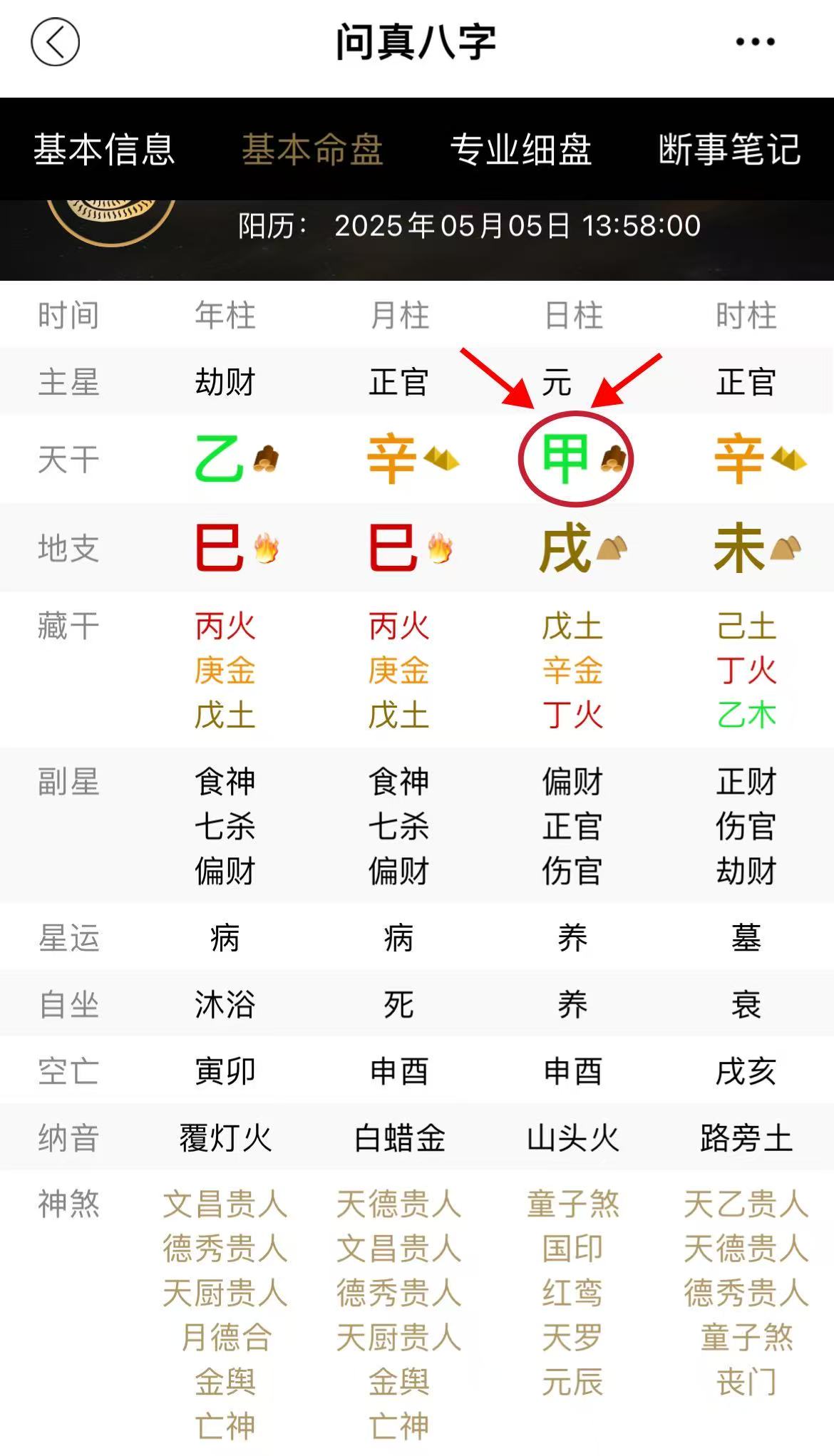The image size is (834, 1456).
Task: Go back using the arrow icon
Action: [x=55, y=43]
